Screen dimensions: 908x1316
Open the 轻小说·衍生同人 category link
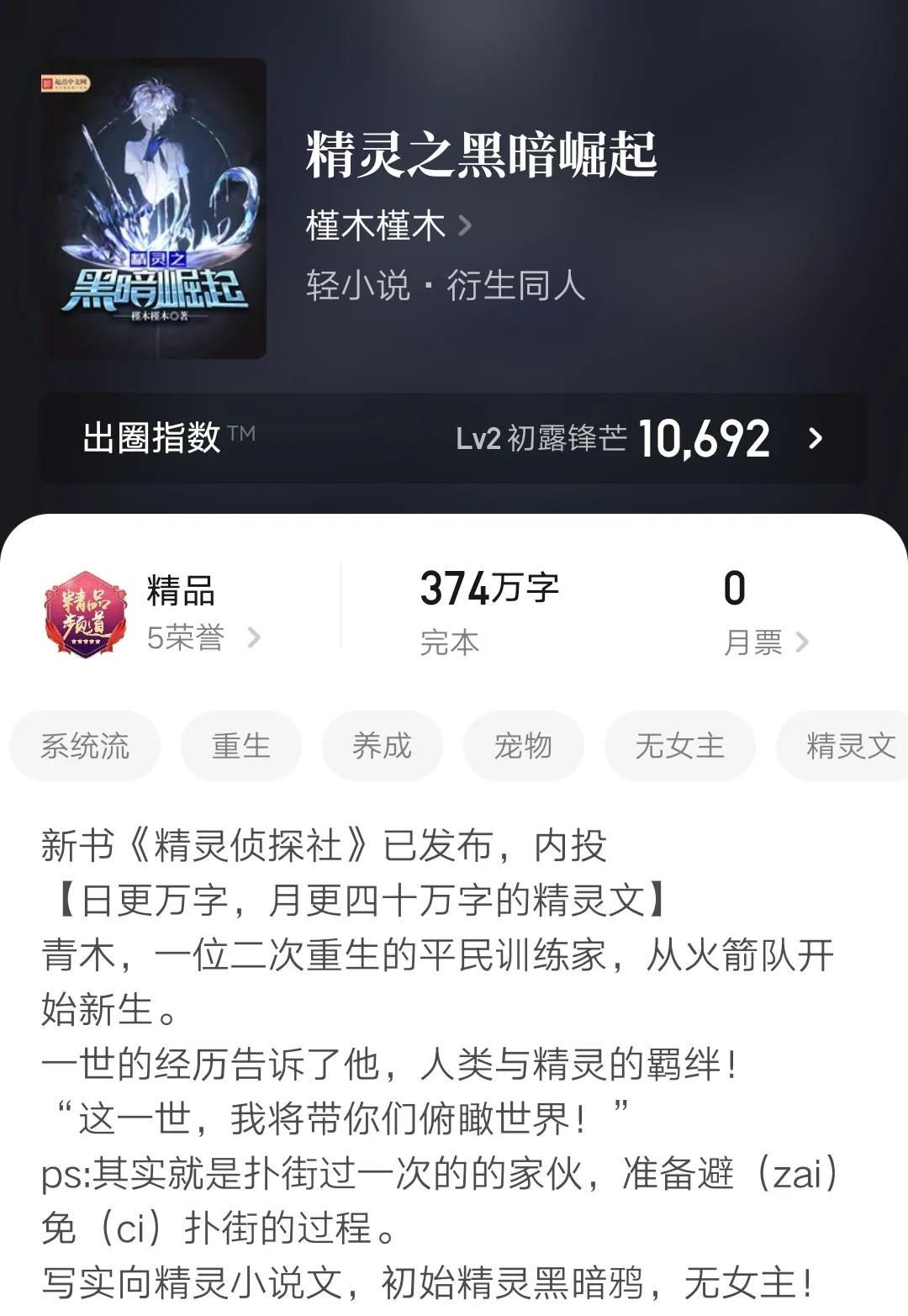coord(446,288)
